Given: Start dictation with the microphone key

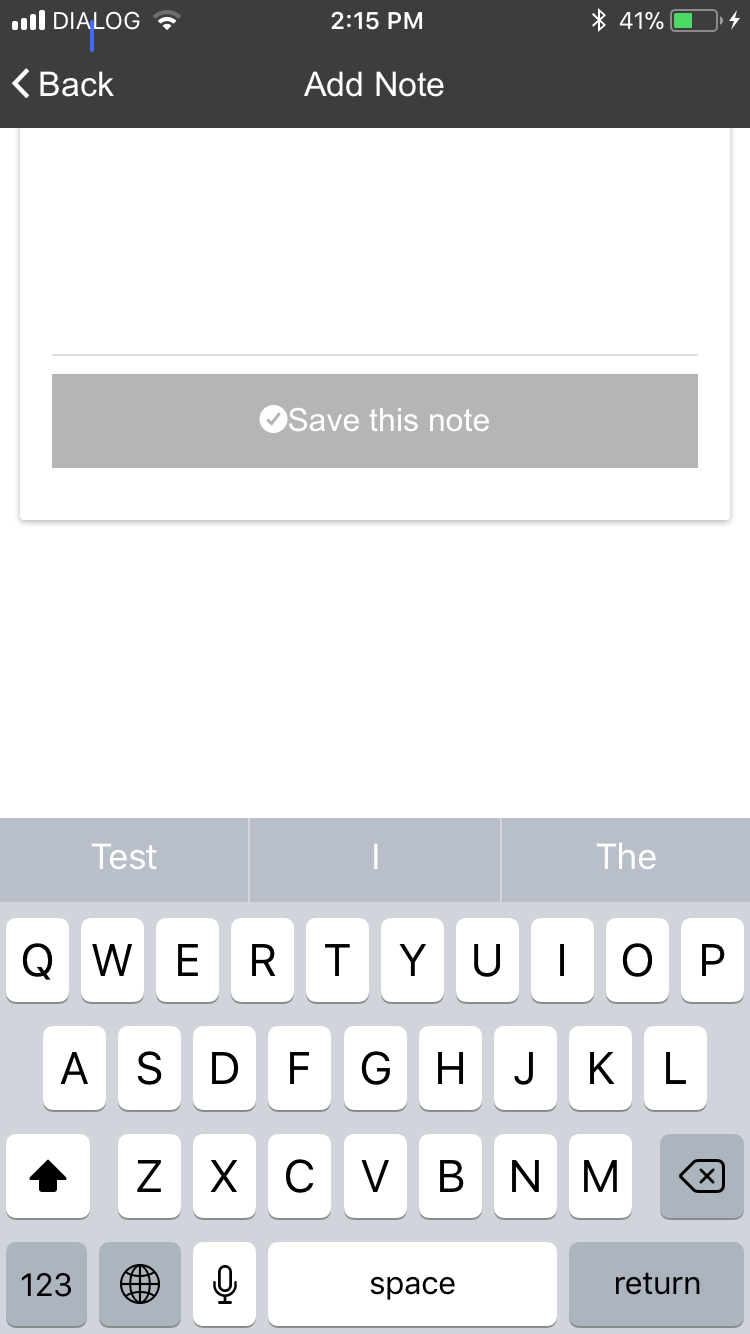Looking at the screenshot, I should click(224, 1283).
